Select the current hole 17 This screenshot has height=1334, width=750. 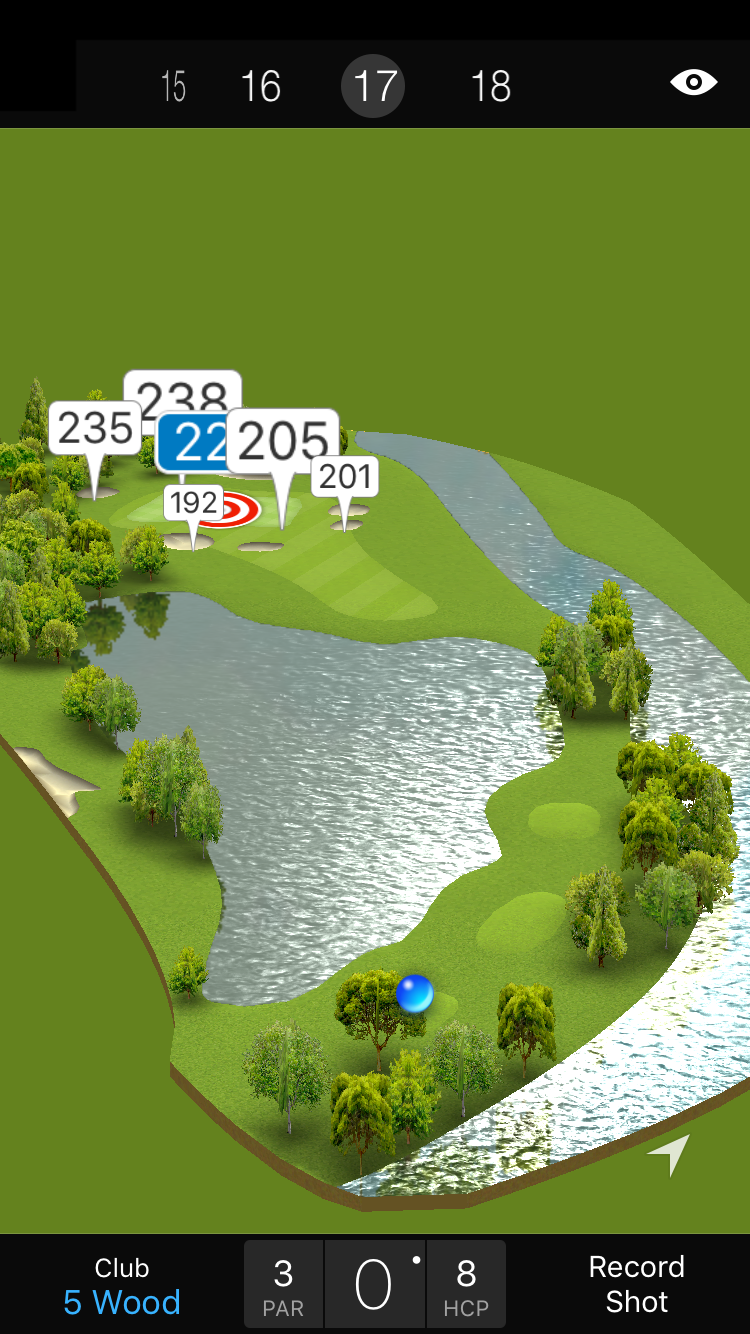click(373, 87)
